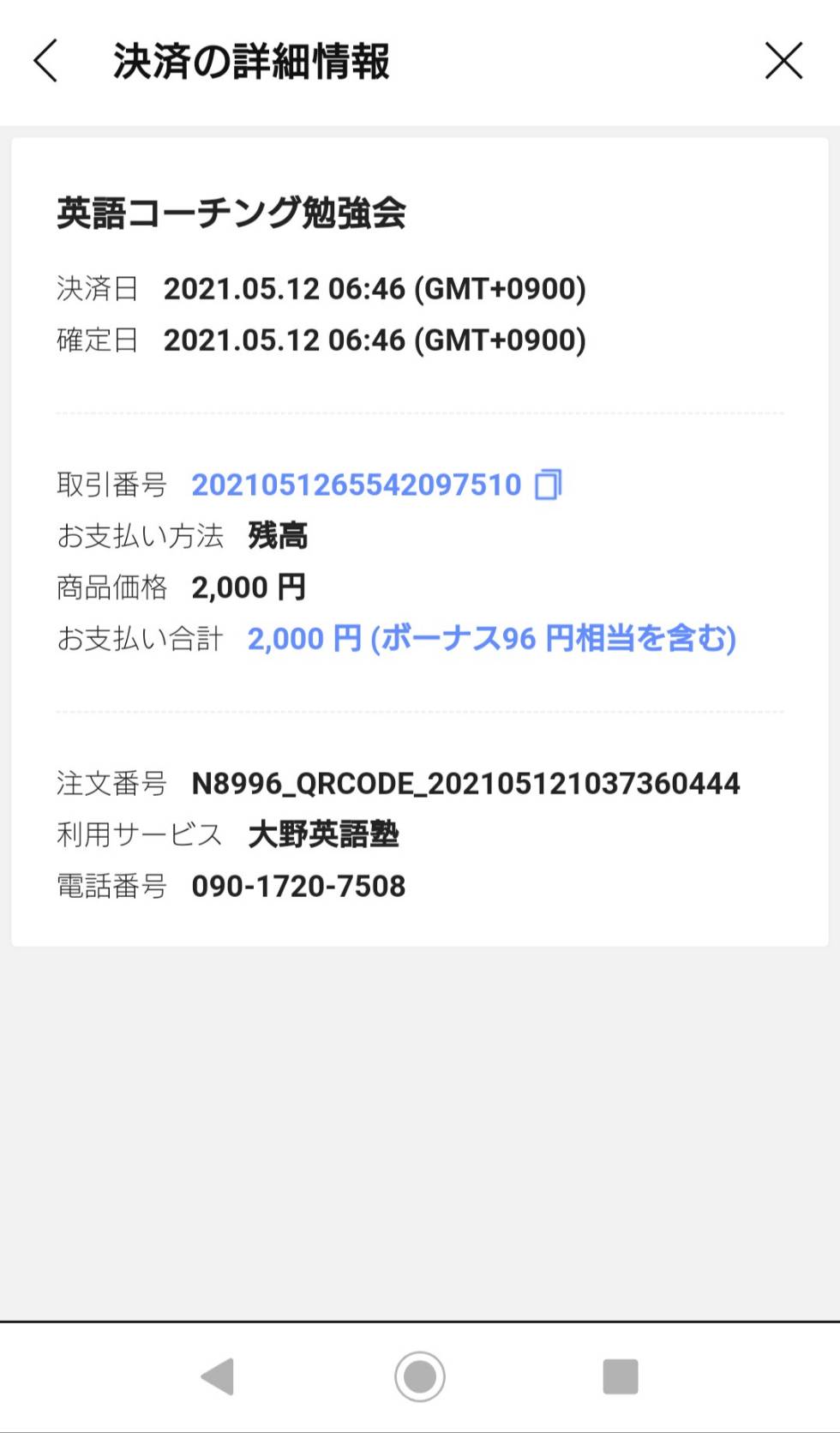This screenshot has height=1433, width=840.
Task: Tap transaction number 2021051265542097510
Action: (x=356, y=485)
